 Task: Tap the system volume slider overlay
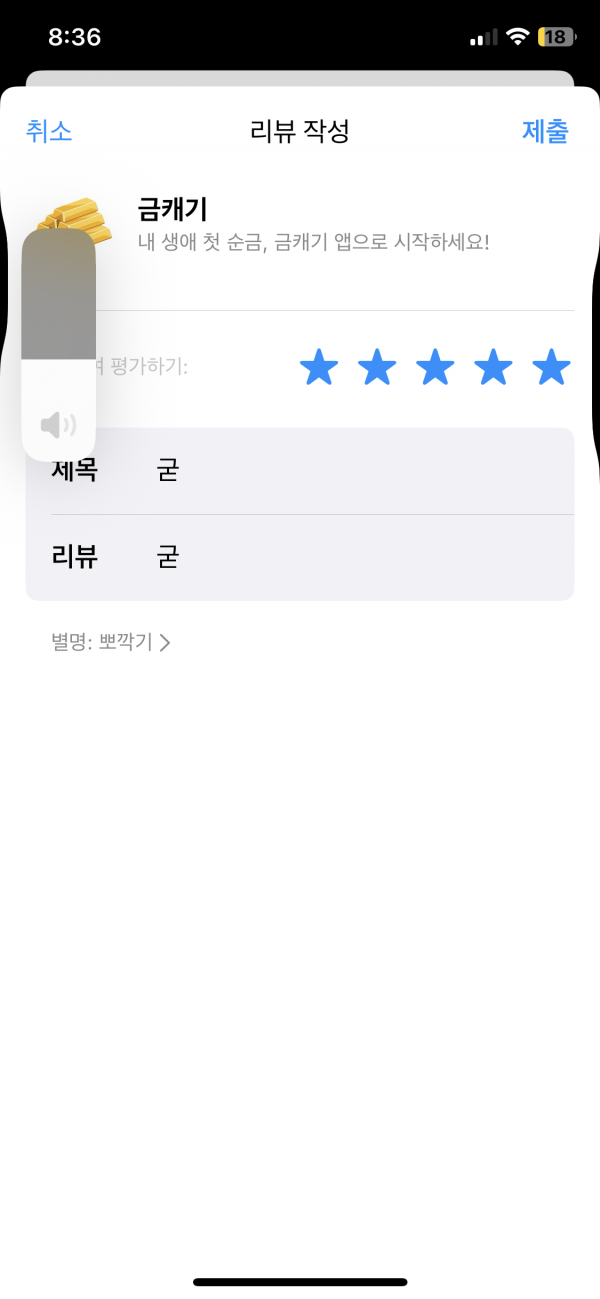coord(58,345)
